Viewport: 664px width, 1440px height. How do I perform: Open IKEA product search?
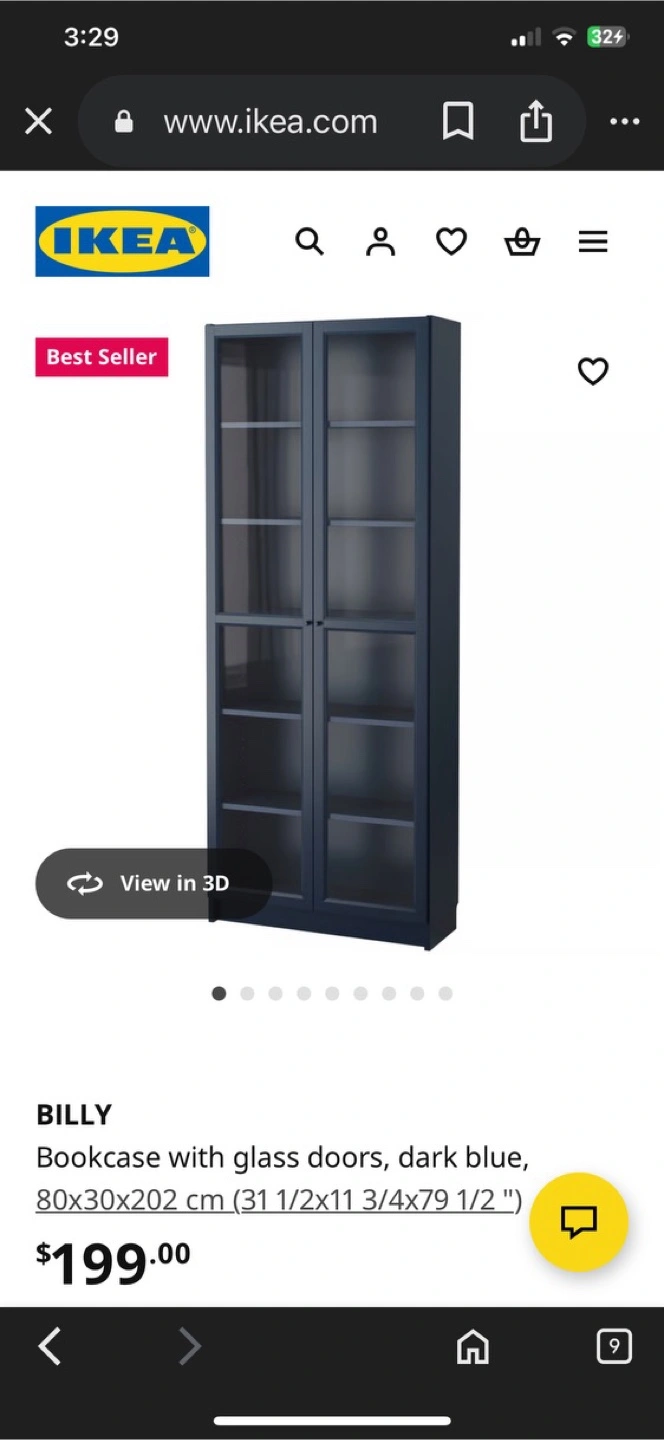pos(310,241)
